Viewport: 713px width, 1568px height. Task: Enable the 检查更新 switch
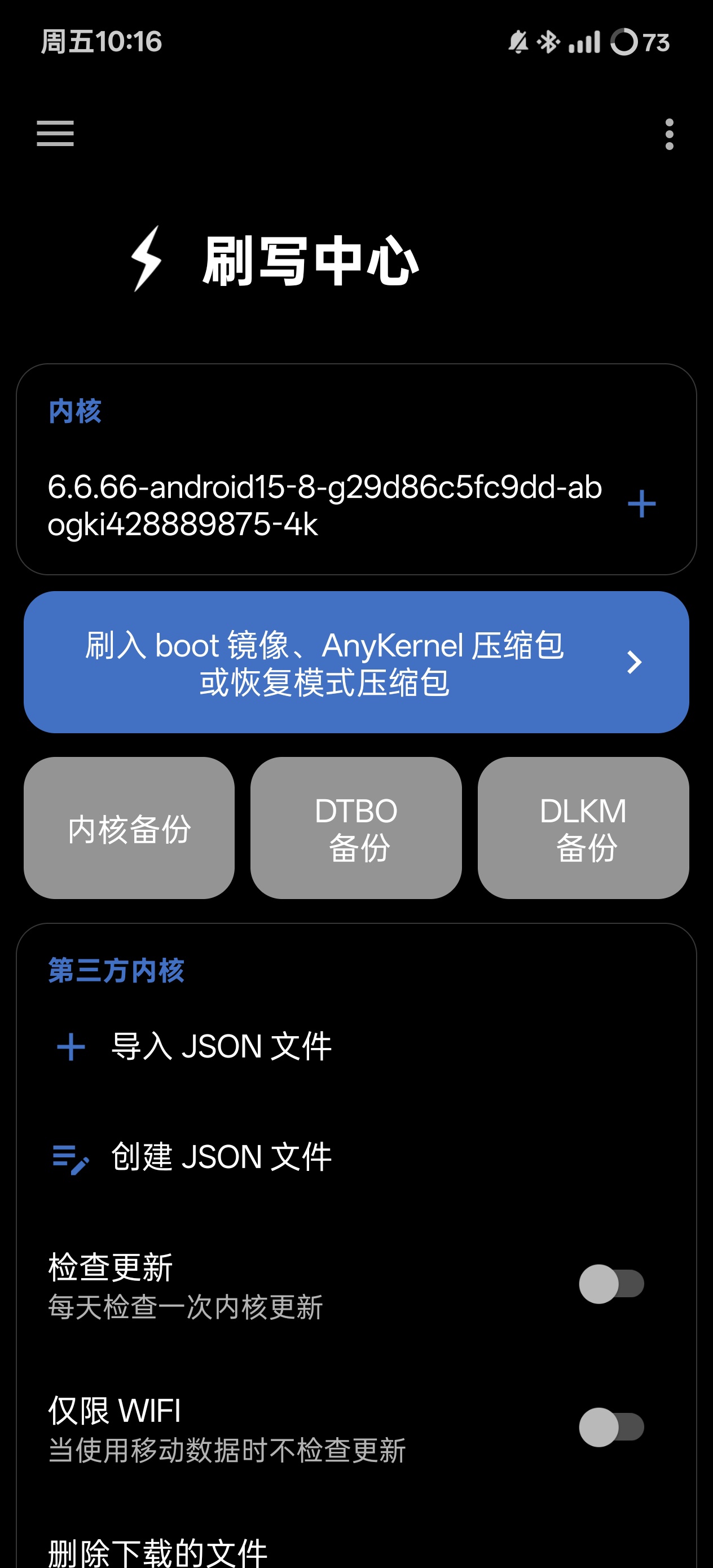611,1284
